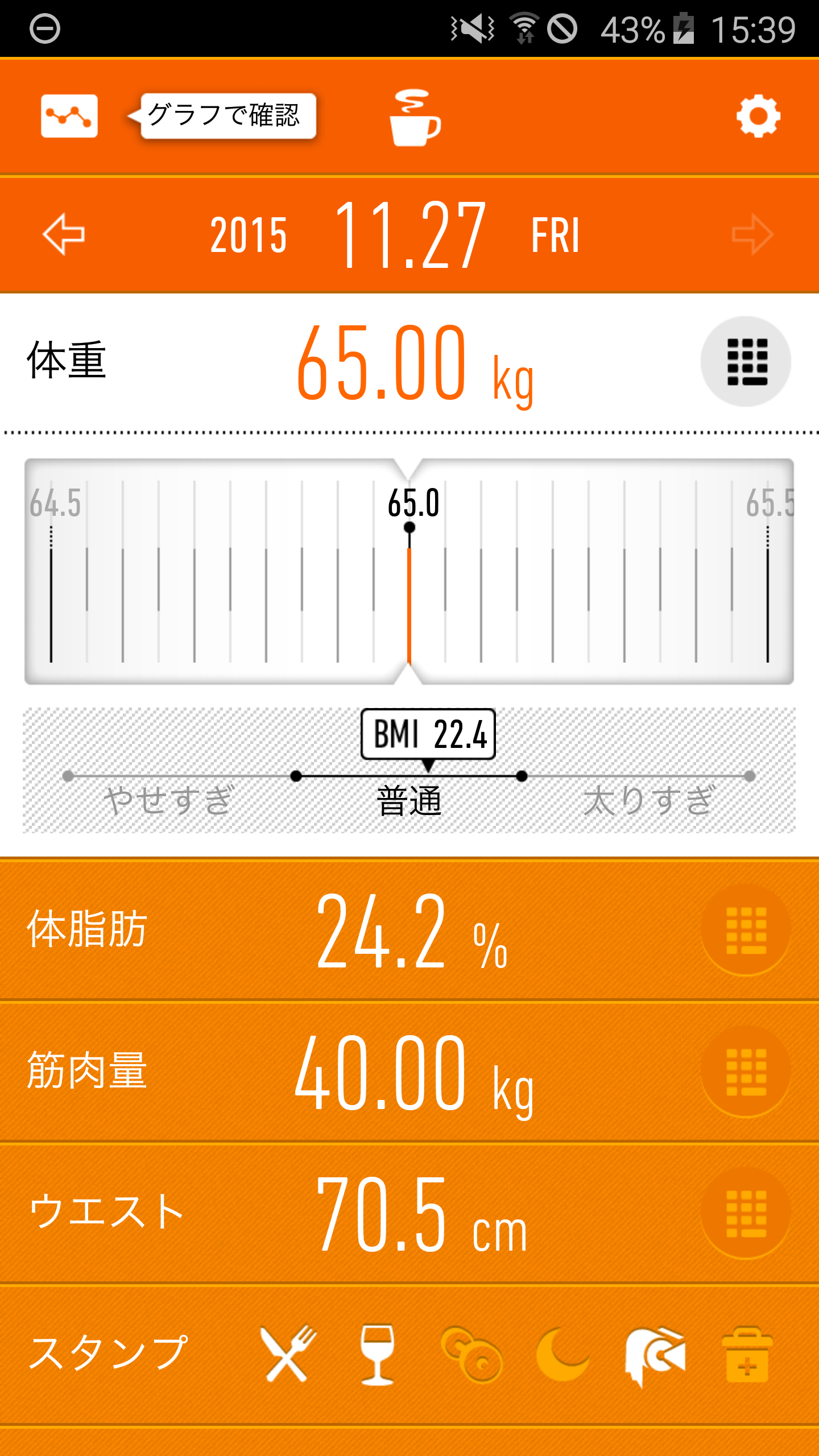Go to the next day
The height and width of the screenshot is (1456, 819).
tap(752, 234)
